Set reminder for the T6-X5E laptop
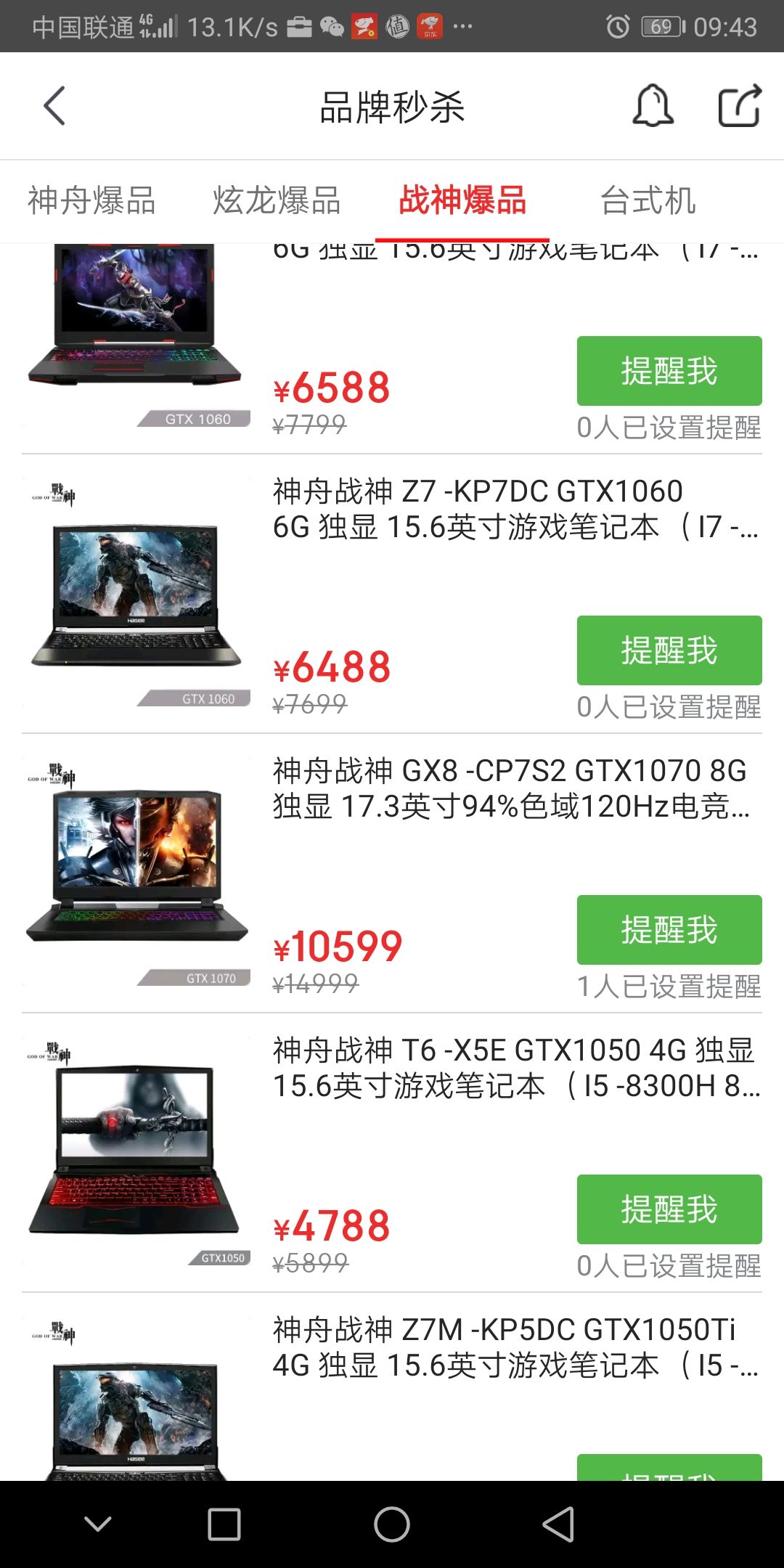 point(669,1208)
